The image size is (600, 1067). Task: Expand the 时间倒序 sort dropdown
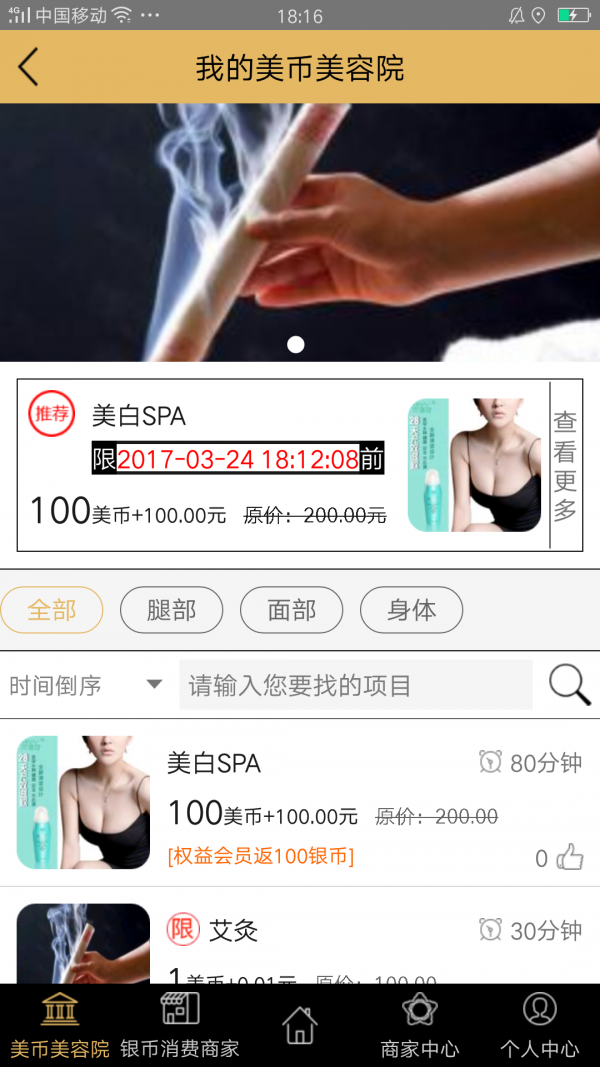click(84, 685)
